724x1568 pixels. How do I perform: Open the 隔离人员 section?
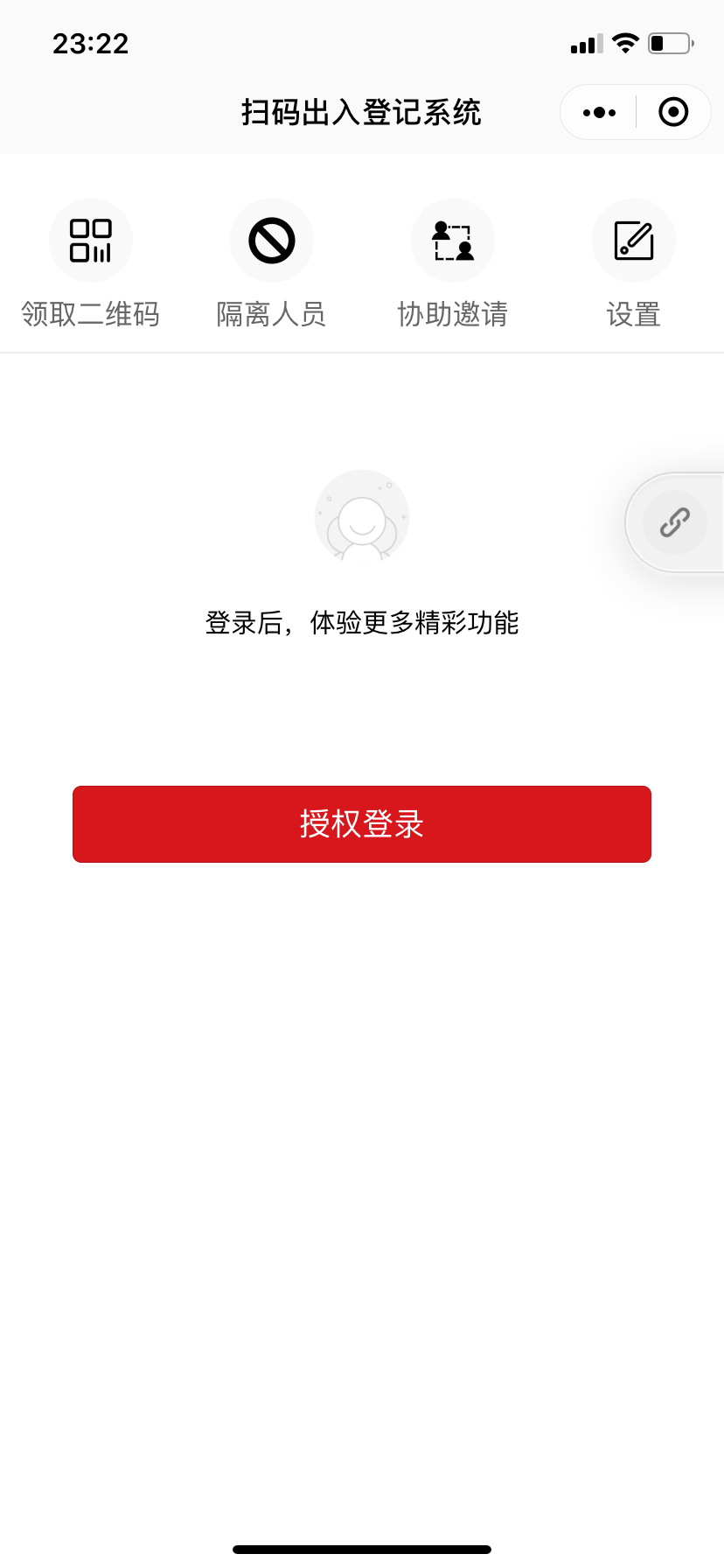pos(271,264)
